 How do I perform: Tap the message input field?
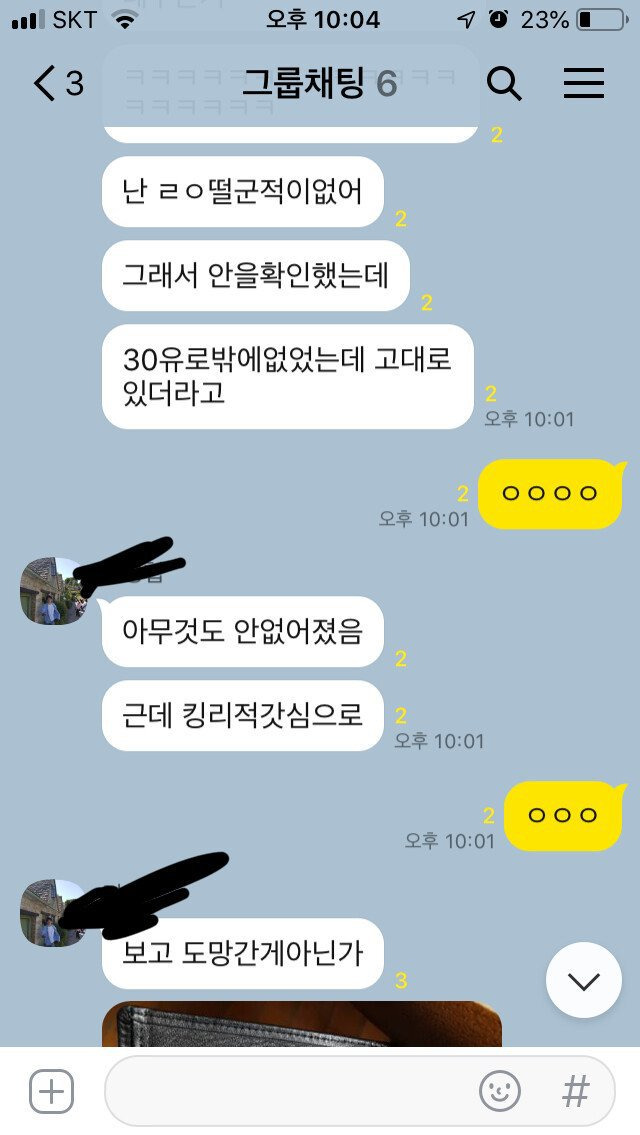click(290, 1091)
